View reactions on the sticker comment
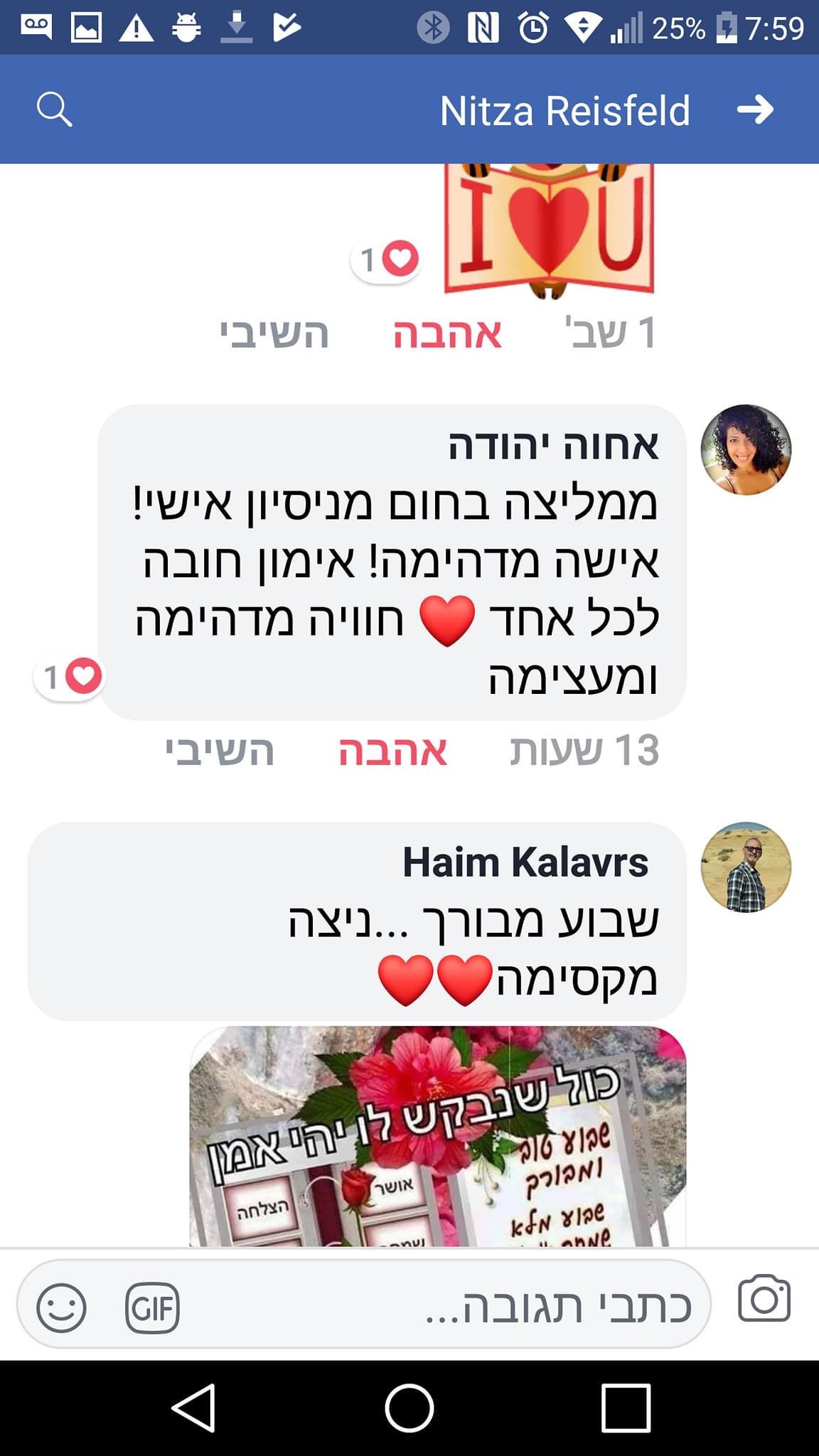Viewport: 819px width, 1456px height. click(x=386, y=259)
